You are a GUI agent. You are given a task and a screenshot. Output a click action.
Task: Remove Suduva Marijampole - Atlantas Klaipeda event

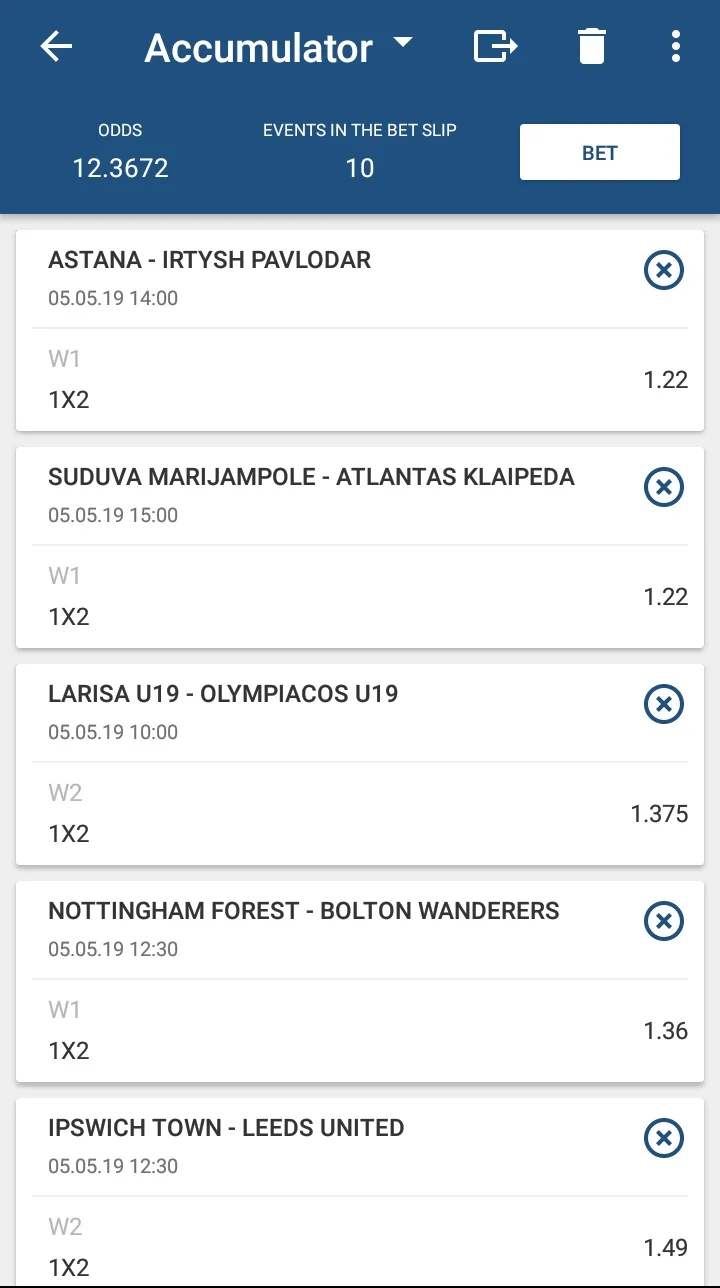click(x=663, y=487)
